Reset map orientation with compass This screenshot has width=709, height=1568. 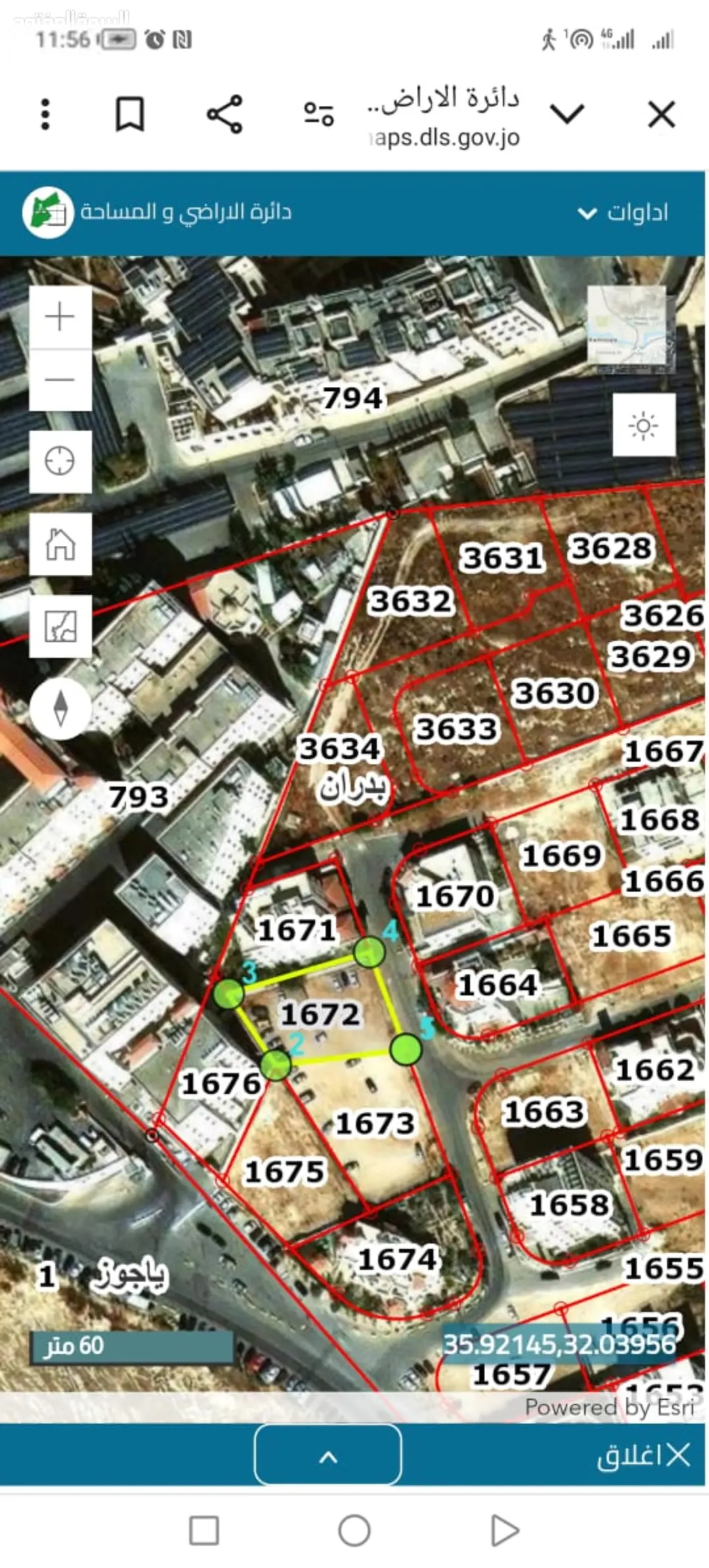coord(60,709)
